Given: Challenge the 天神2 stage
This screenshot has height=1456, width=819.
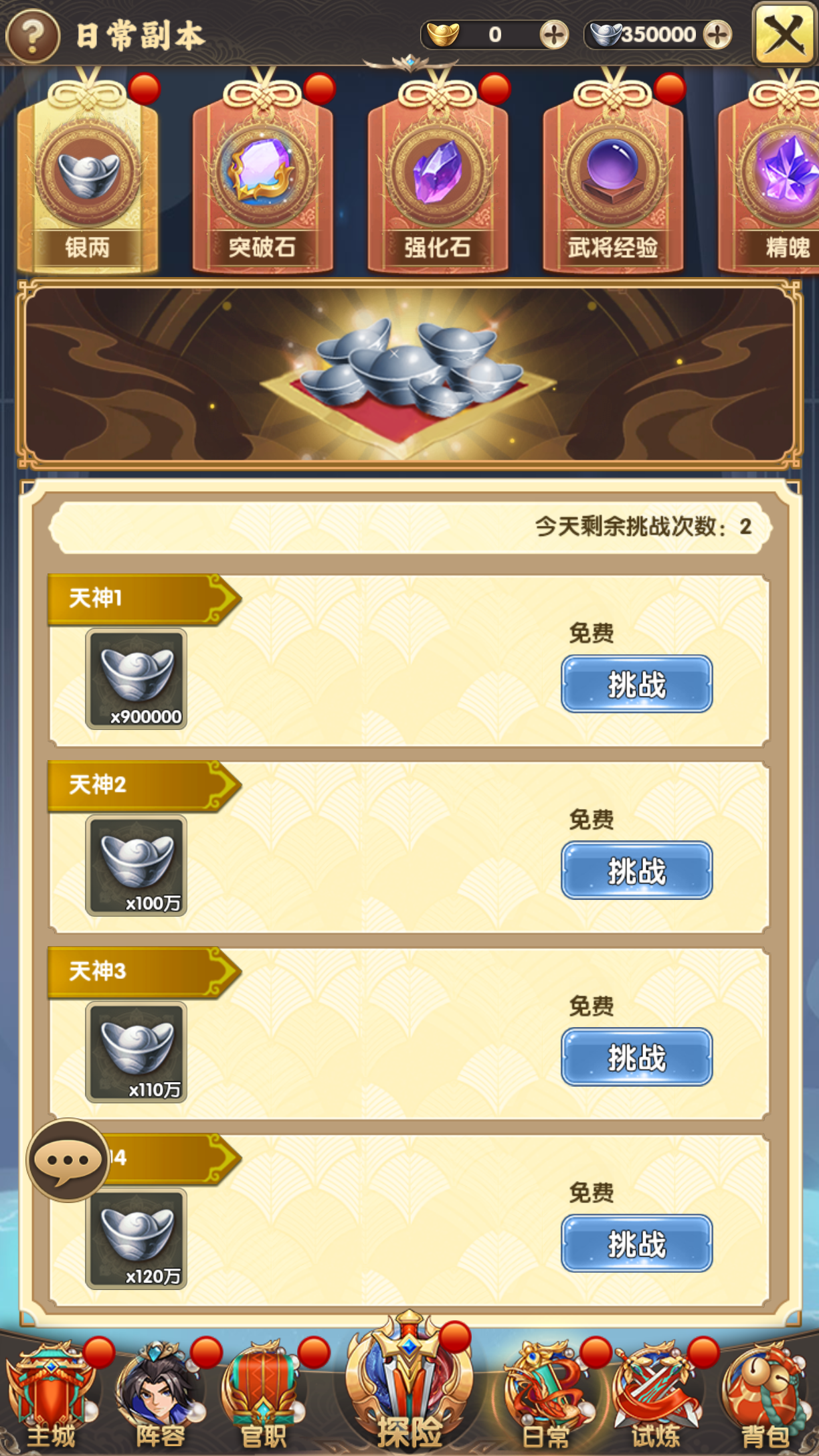Looking at the screenshot, I should 636,871.
